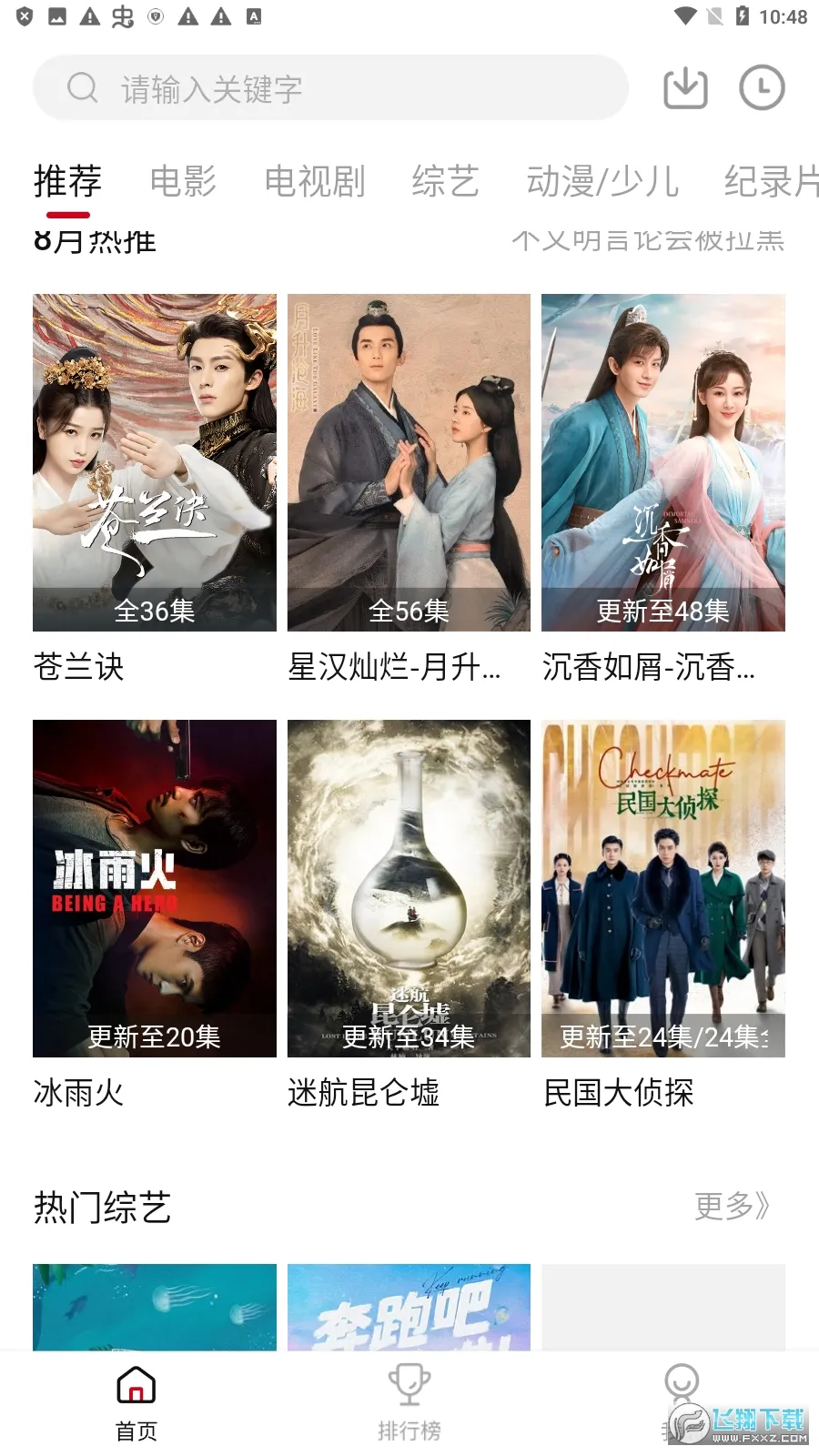Open the 冰雨火 series poster
Screen dimensions: 819x1456
(155, 888)
